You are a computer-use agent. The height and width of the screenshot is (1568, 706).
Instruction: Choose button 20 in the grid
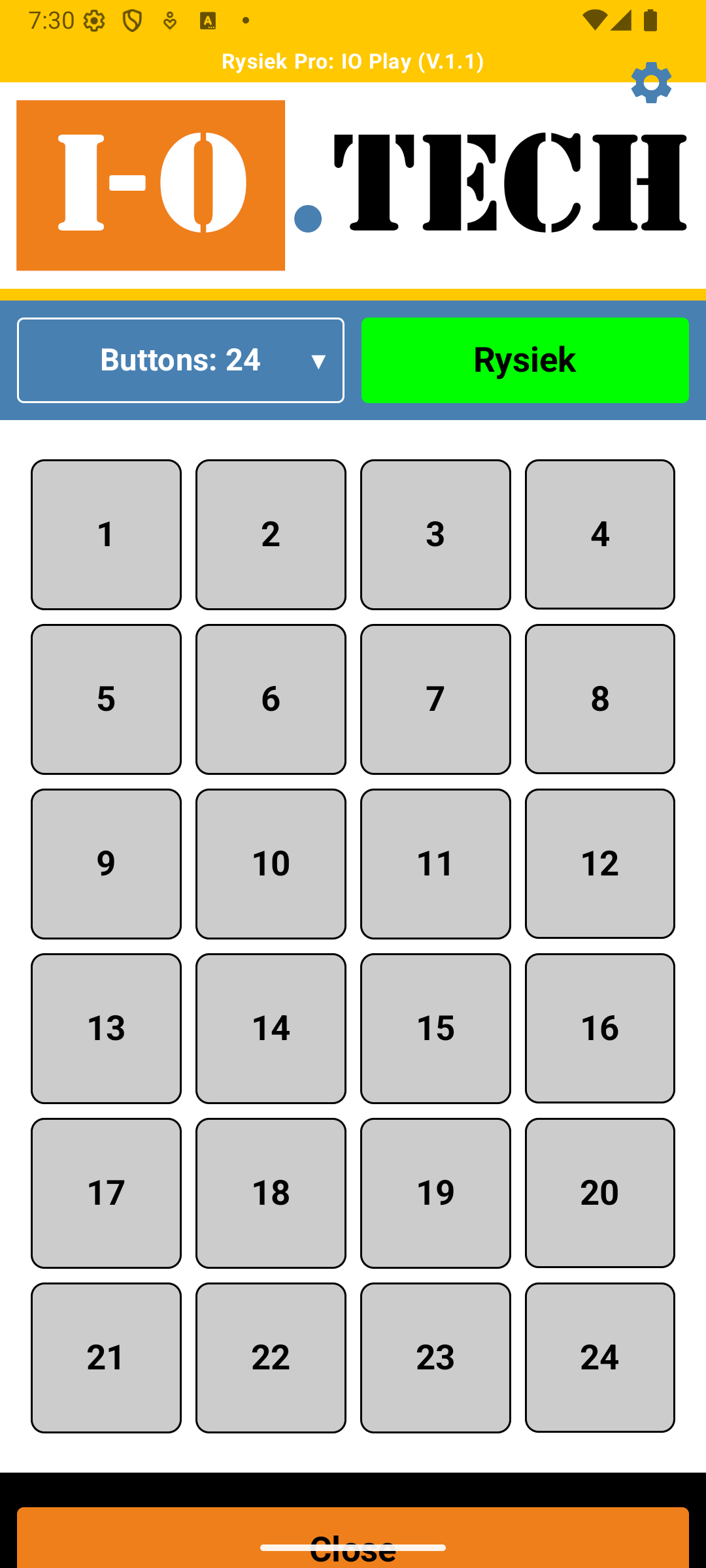pyautogui.click(x=599, y=1193)
